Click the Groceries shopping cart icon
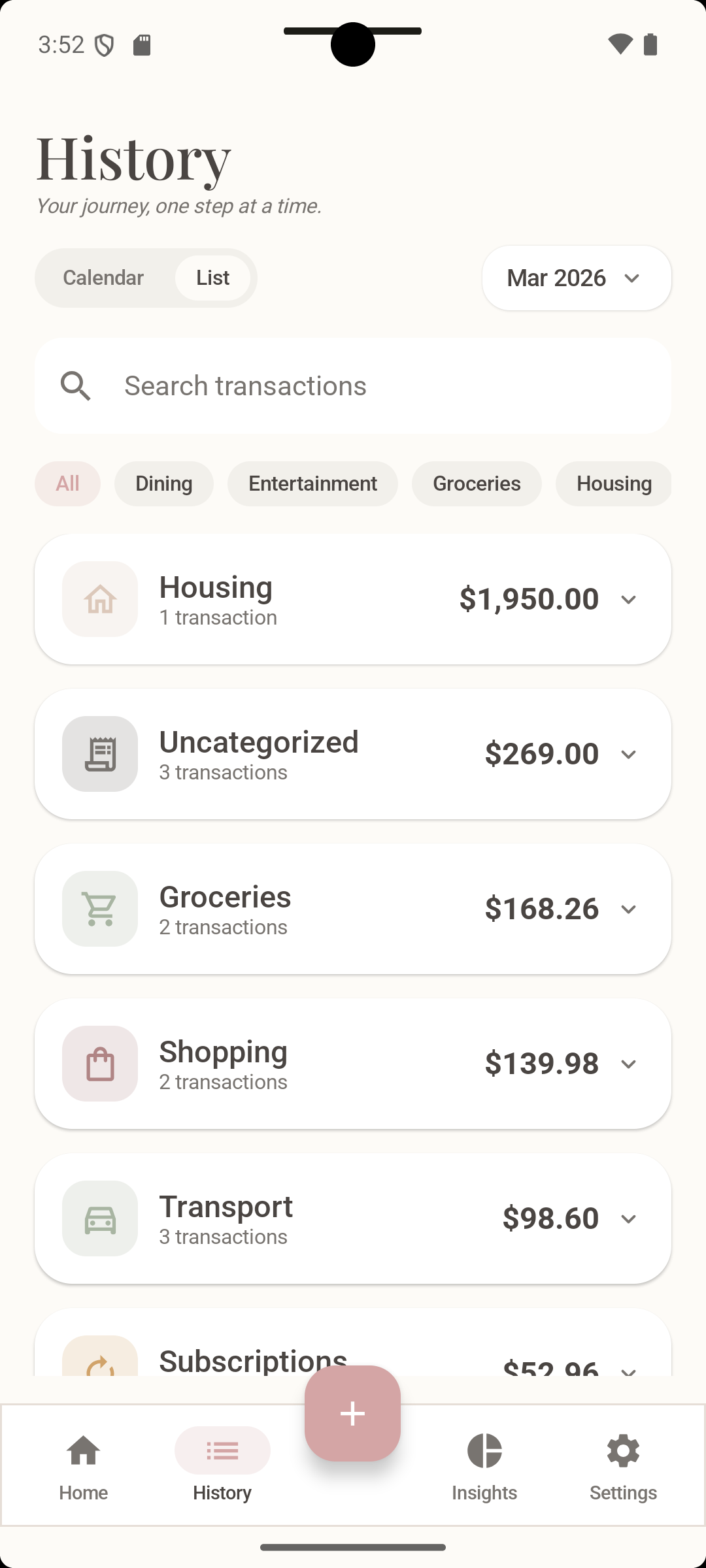 [99, 909]
